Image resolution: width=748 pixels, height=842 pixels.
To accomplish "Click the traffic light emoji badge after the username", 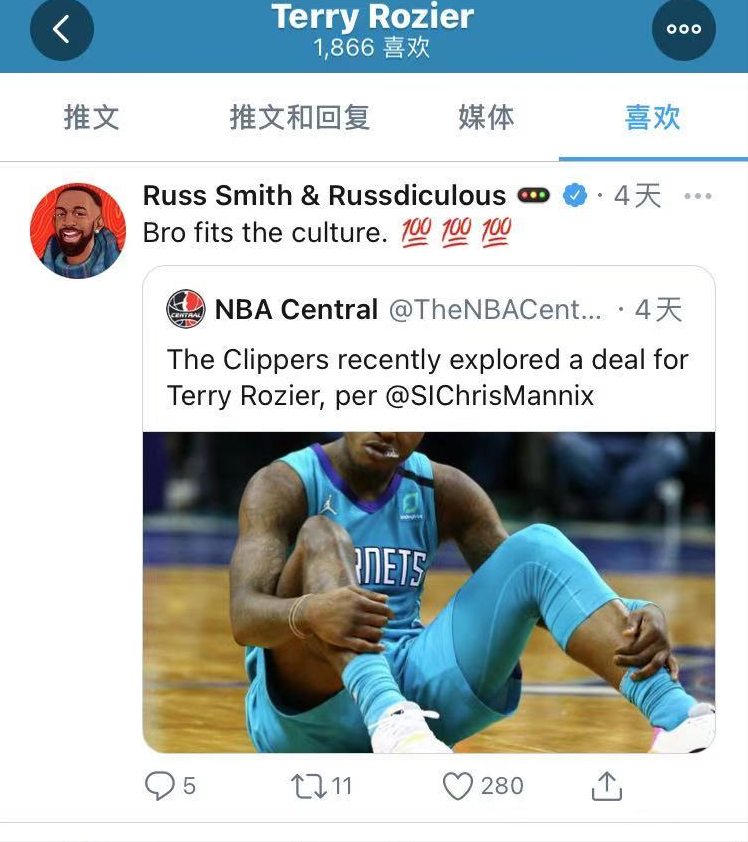I will point(533,195).
